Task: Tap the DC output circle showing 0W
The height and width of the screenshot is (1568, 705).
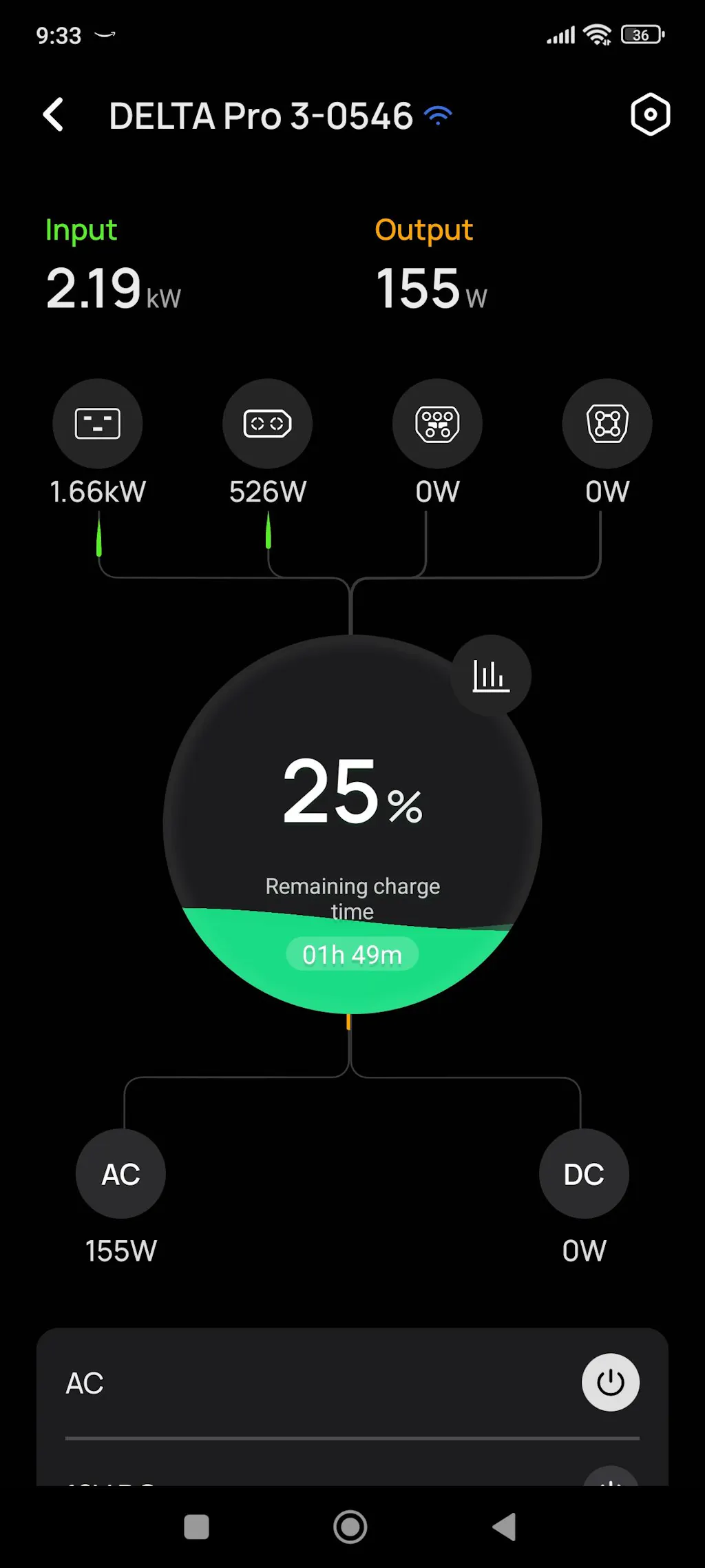Action: click(584, 1173)
